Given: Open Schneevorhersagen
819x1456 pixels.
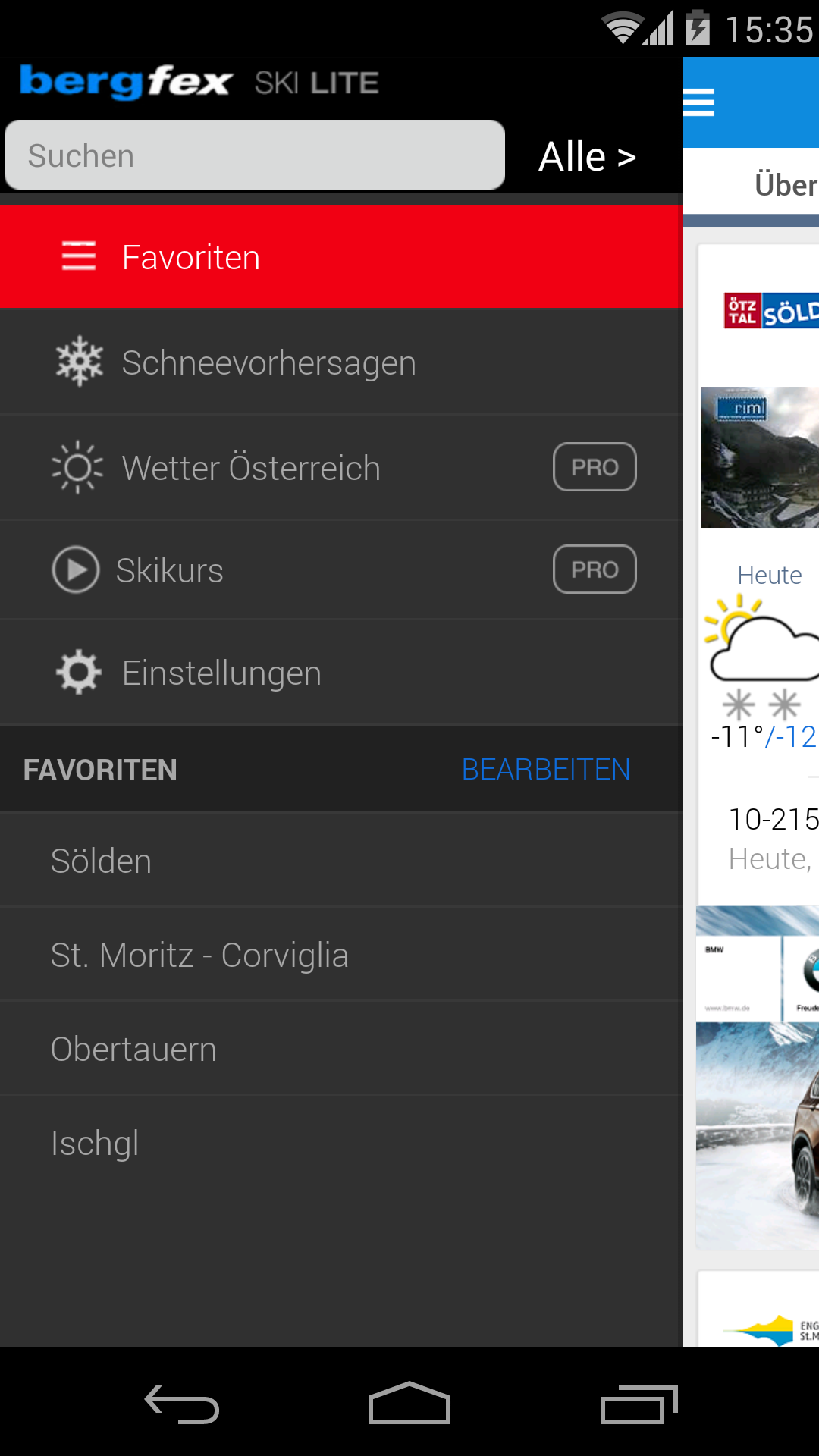Looking at the screenshot, I should [341, 362].
